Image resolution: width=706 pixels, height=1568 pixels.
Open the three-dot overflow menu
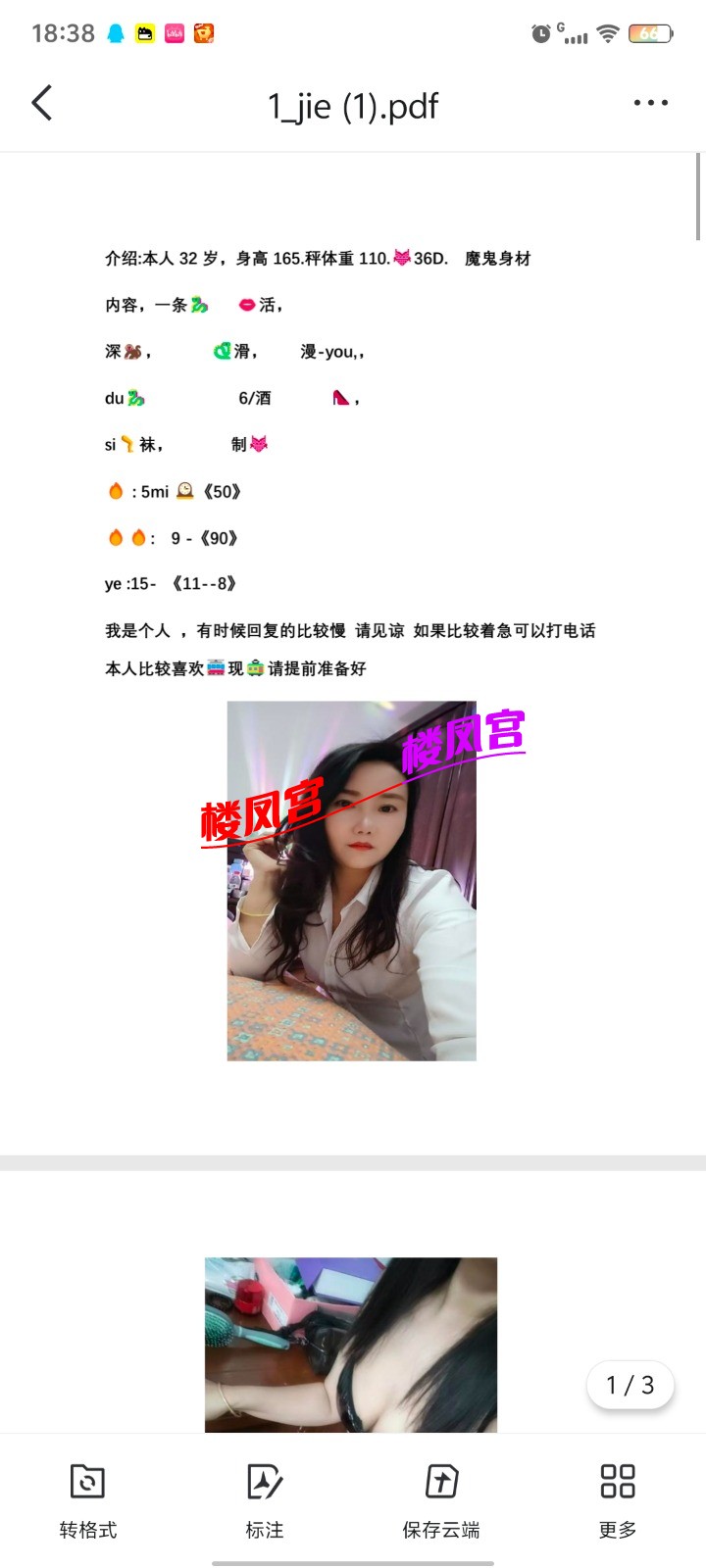tap(650, 103)
